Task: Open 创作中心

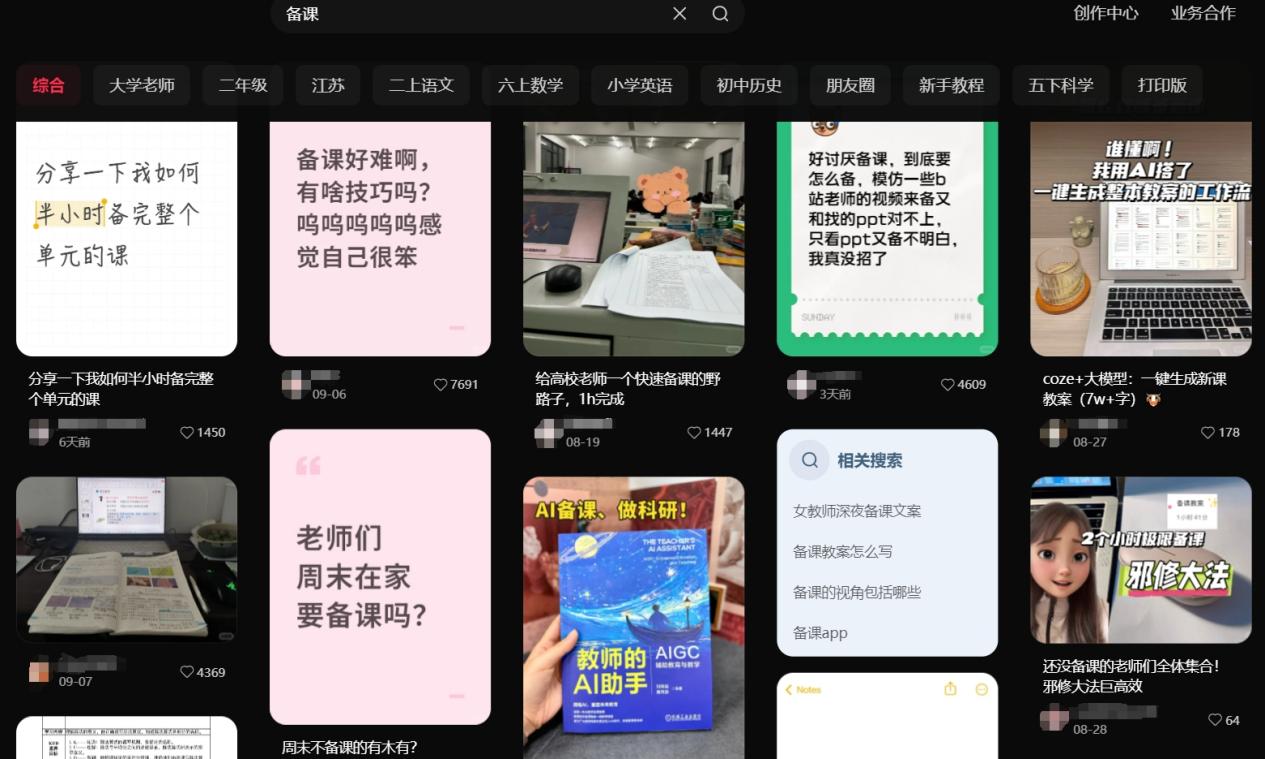Action: (1106, 13)
